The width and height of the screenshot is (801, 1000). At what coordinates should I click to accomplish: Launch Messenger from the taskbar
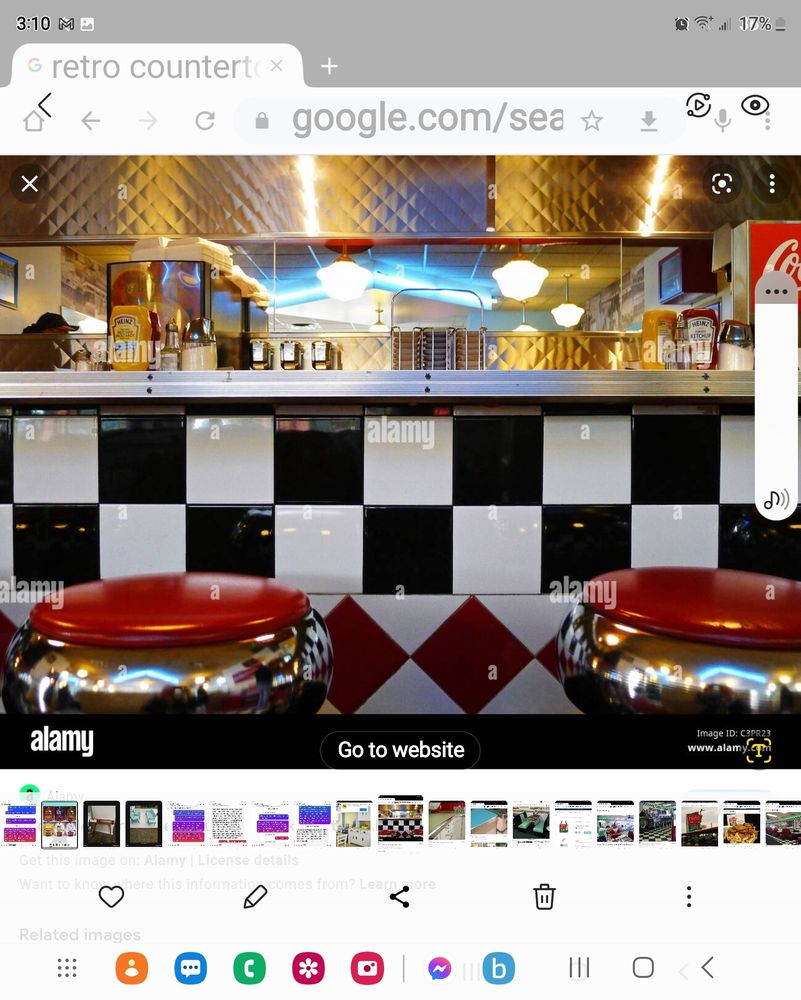pyautogui.click(x=439, y=967)
